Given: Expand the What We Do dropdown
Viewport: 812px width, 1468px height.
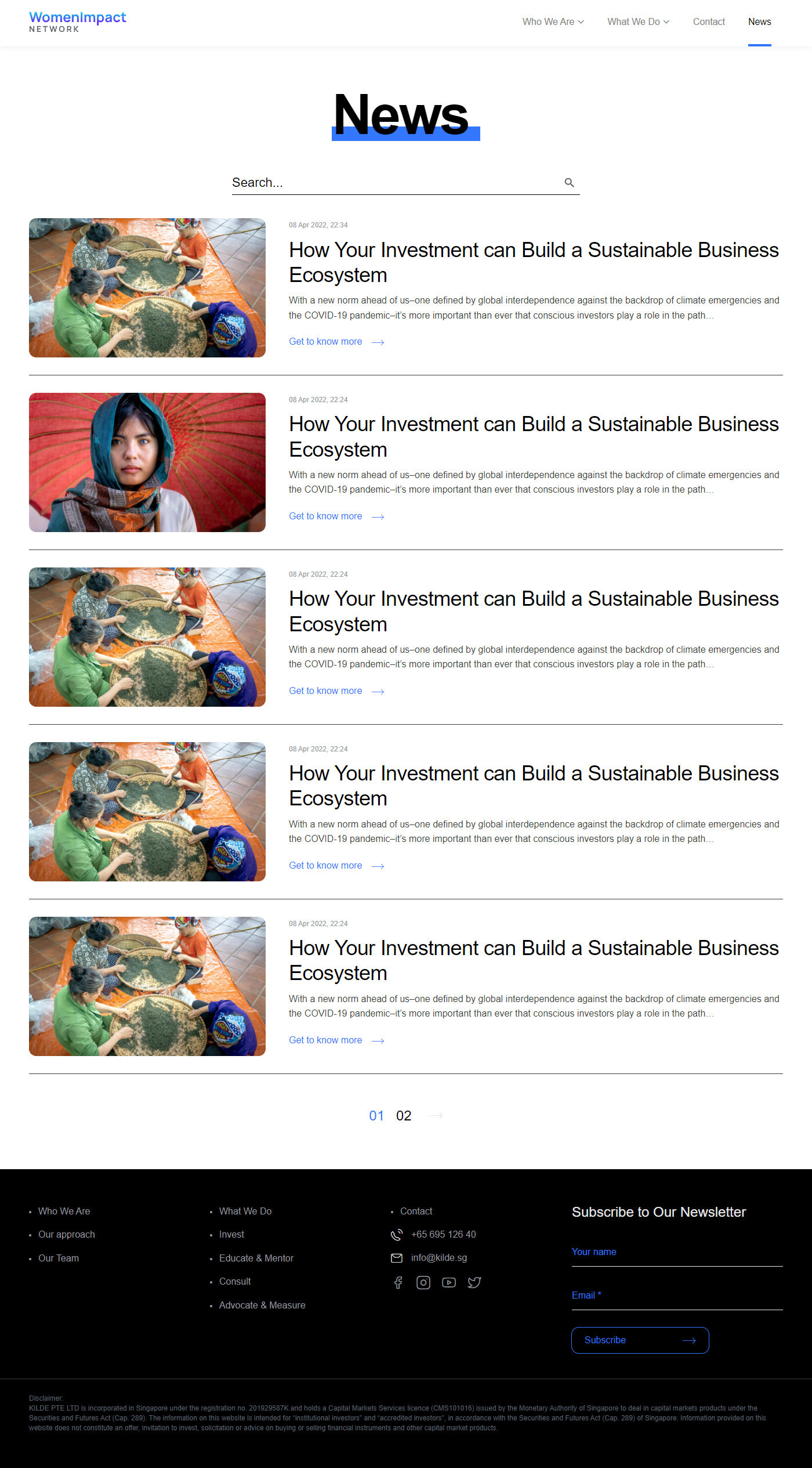Looking at the screenshot, I should [x=638, y=22].
